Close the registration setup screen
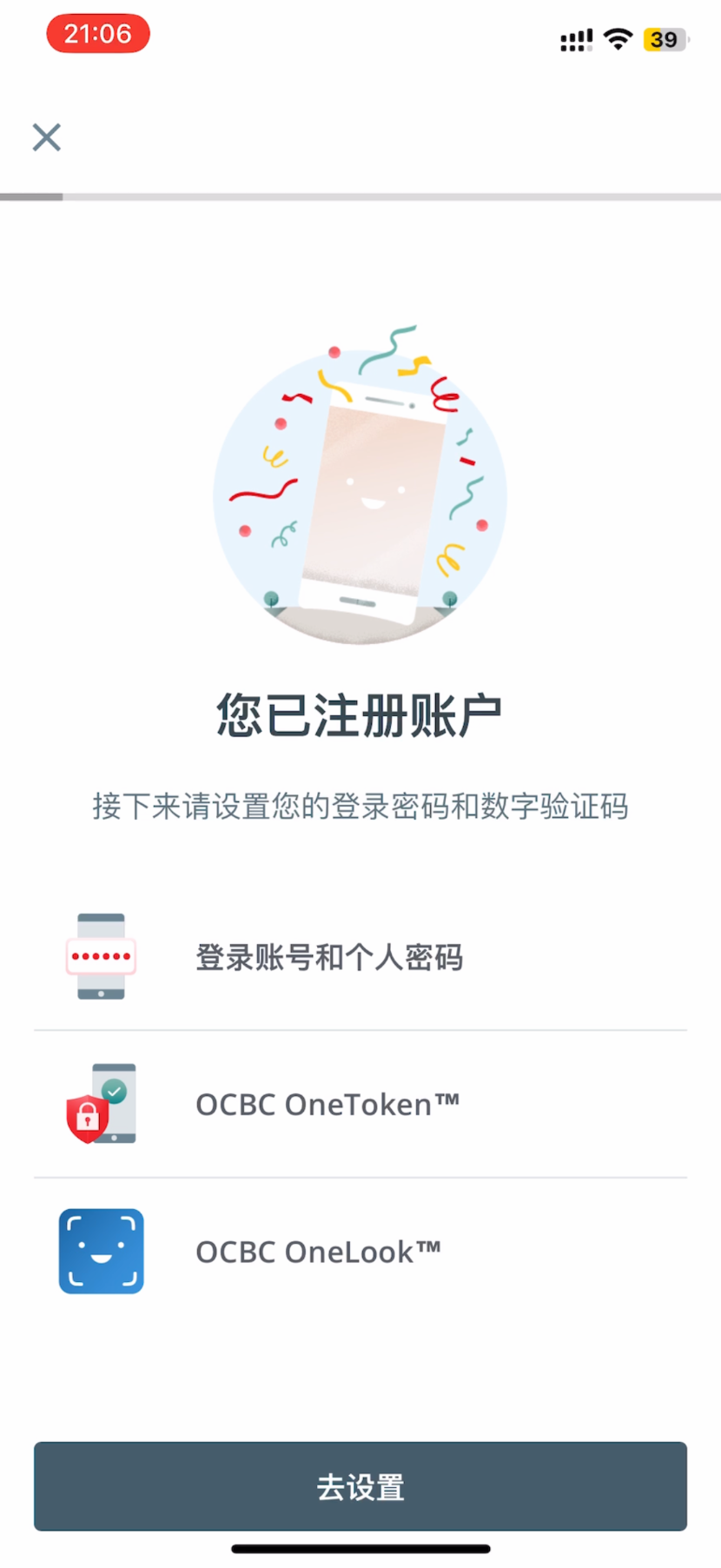Image resolution: width=721 pixels, height=1568 pixels. [47, 137]
